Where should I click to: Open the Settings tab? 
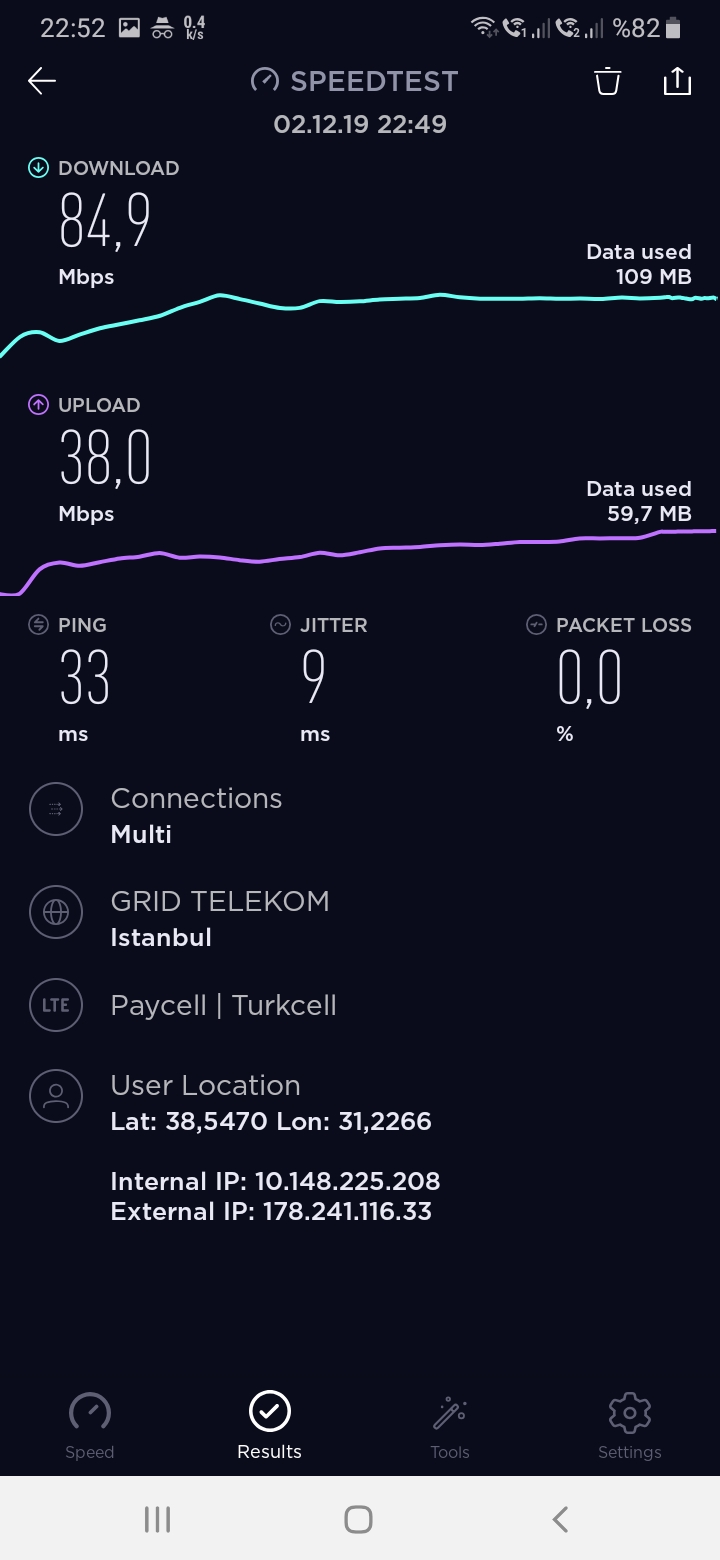click(x=629, y=1425)
